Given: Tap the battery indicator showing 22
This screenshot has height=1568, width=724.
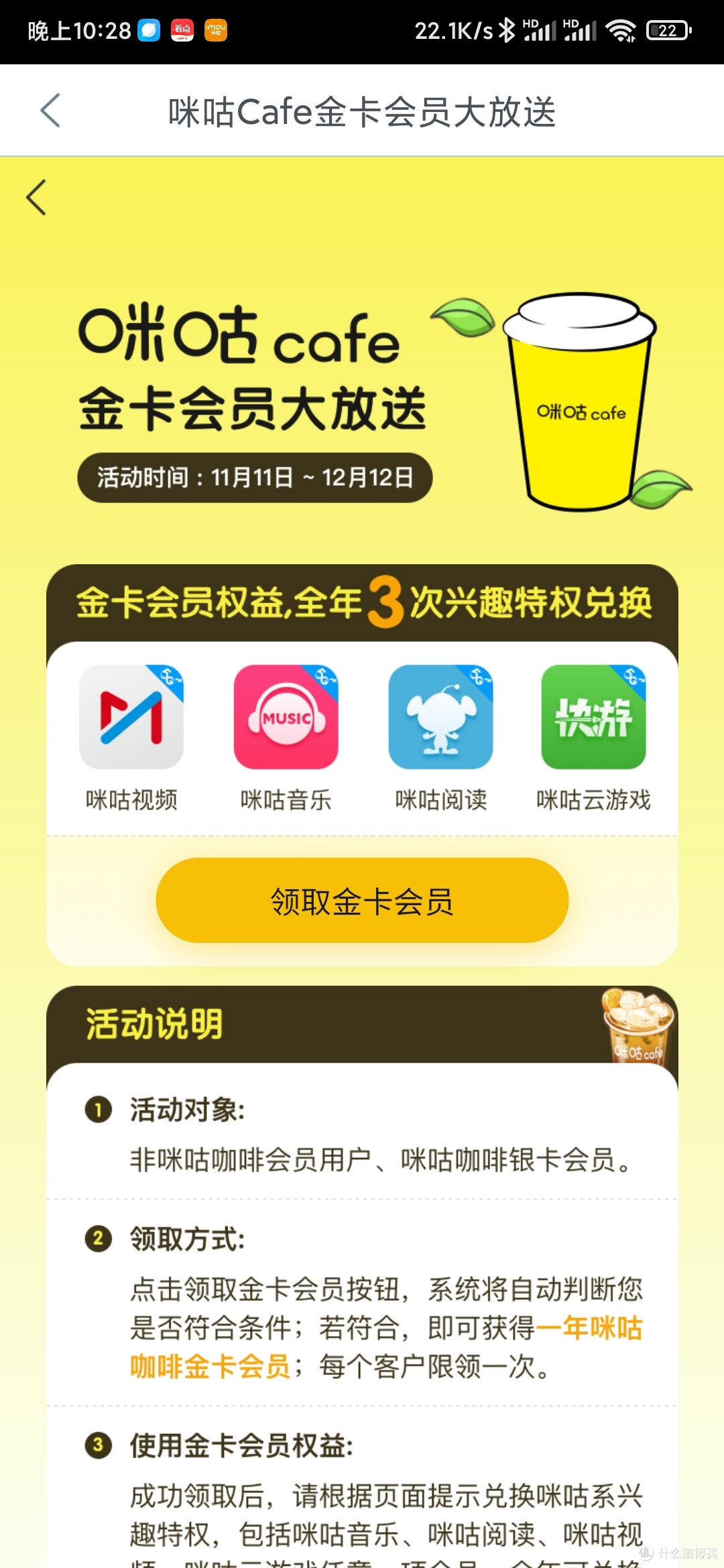Looking at the screenshot, I should 667,29.
